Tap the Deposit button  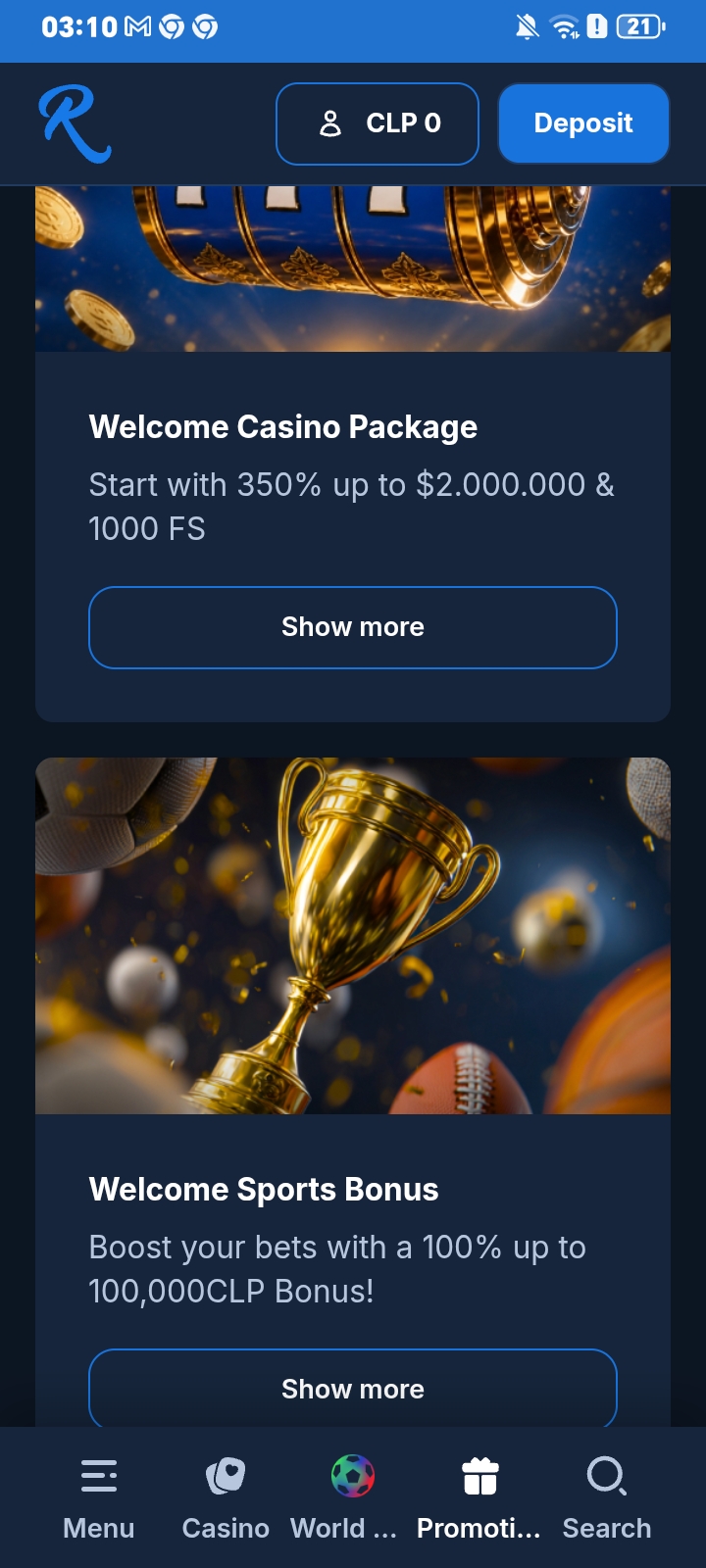click(583, 123)
